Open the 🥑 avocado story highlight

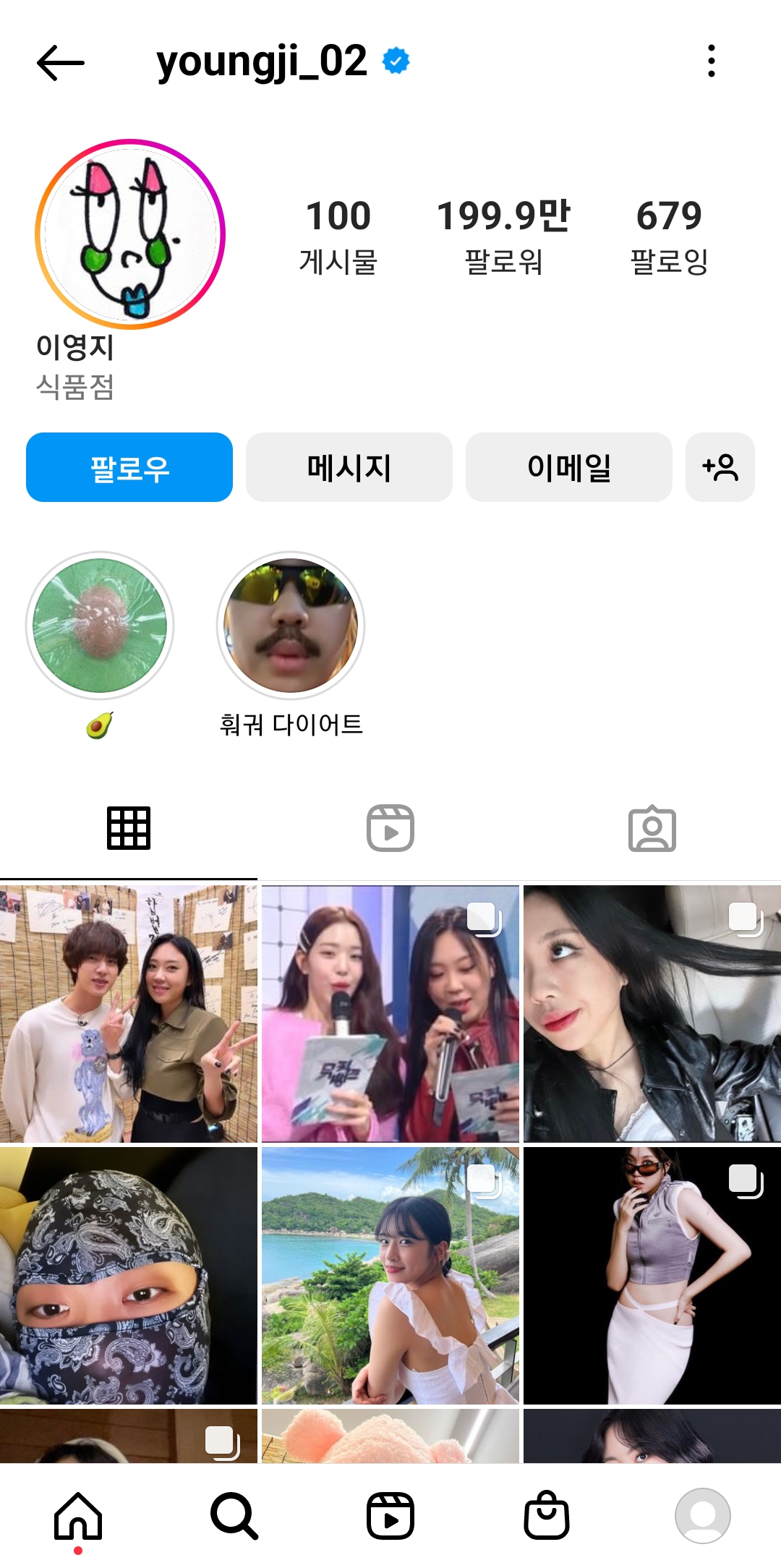(101, 626)
